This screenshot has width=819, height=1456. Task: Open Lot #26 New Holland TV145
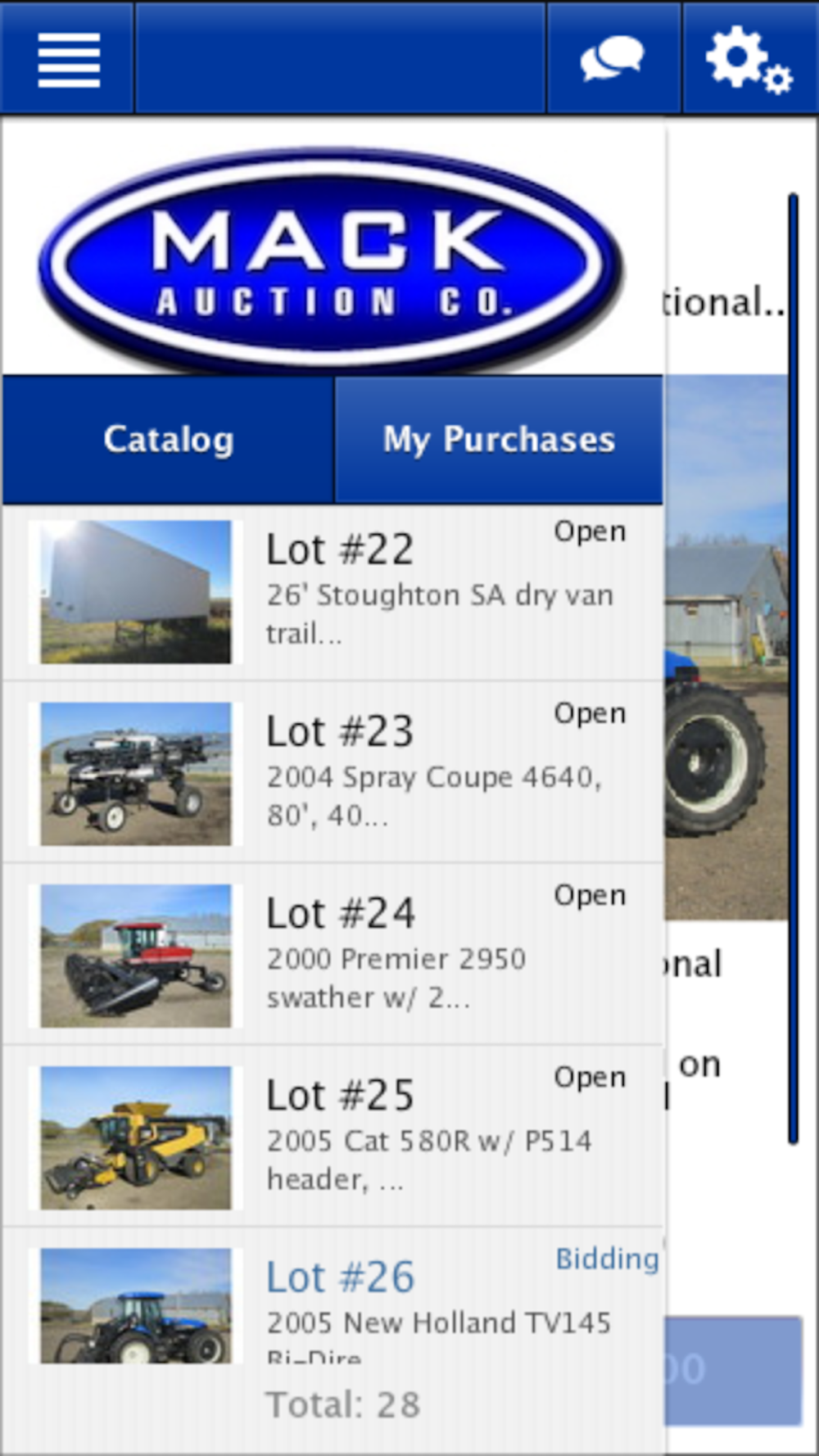click(x=333, y=1302)
